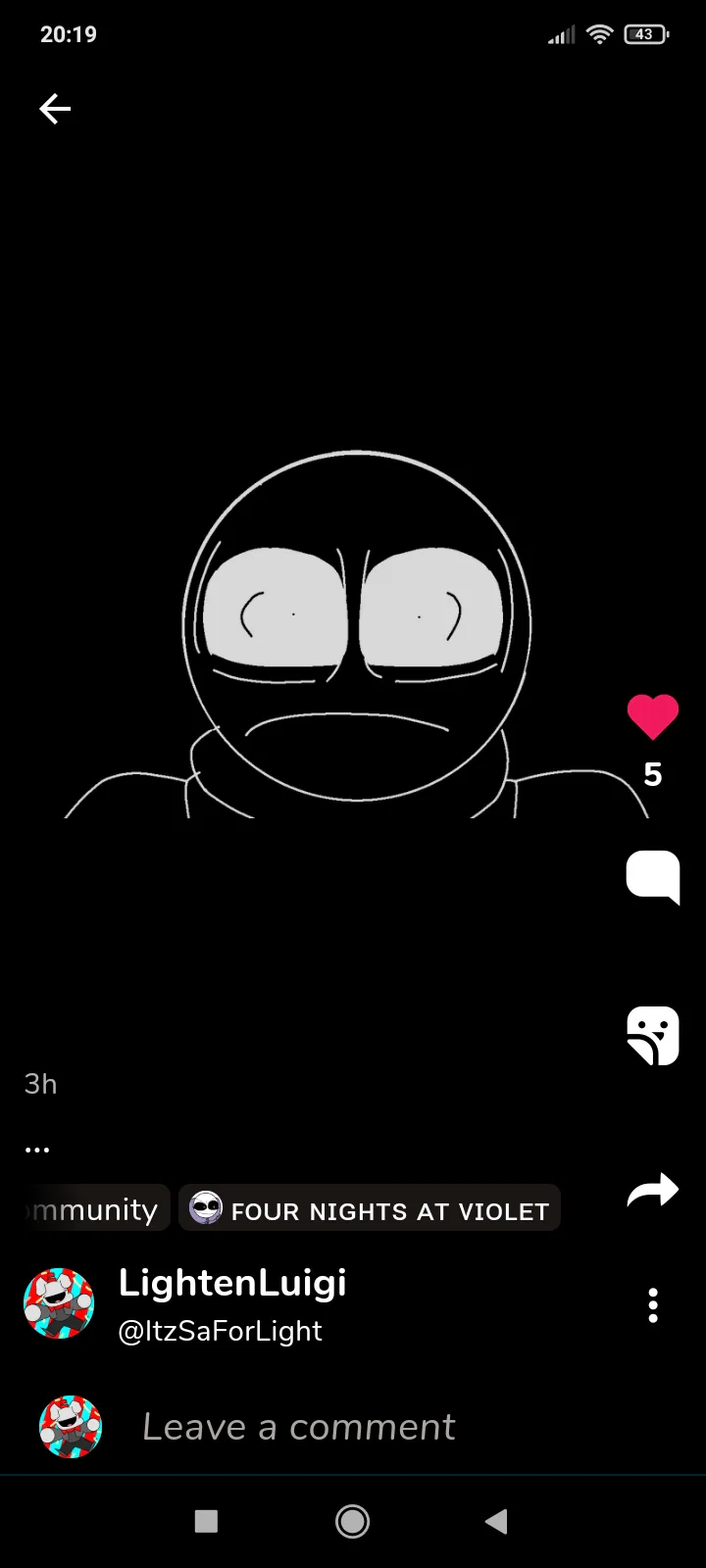Viewport: 706px width, 1568px height.
Task: Open the three-dot options menu
Action: [x=653, y=1305]
